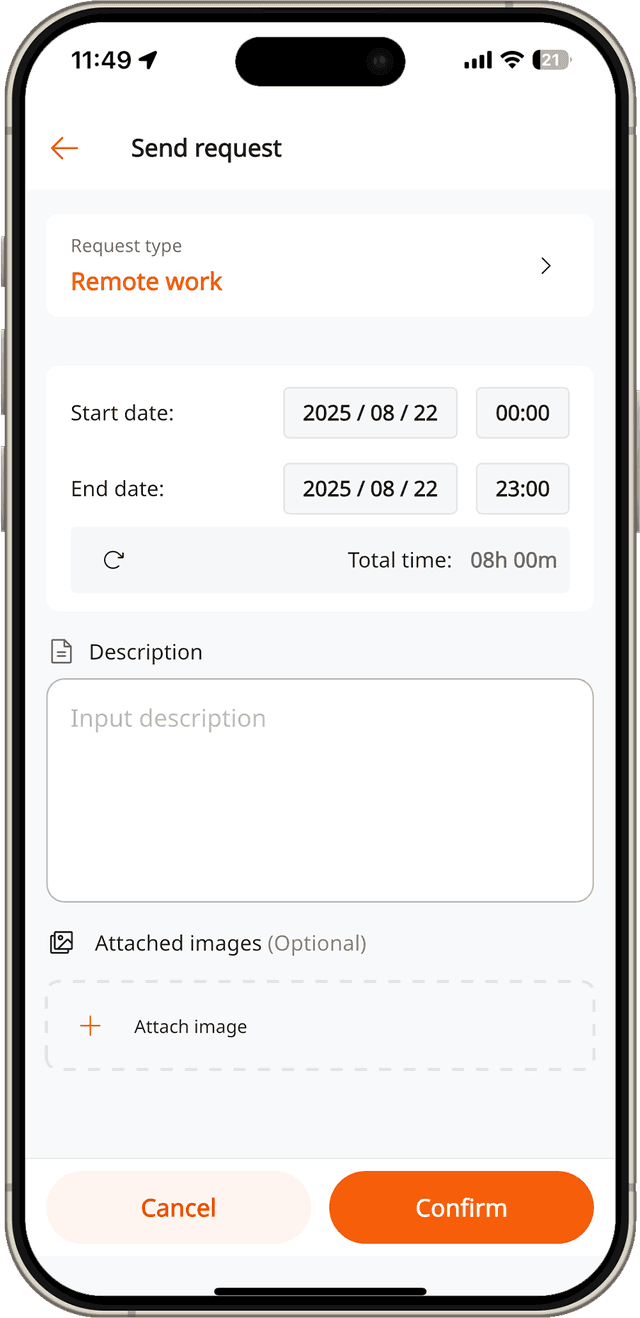Go back using the orange arrow
The width and height of the screenshot is (640, 1318).
[x=64, y=149]
